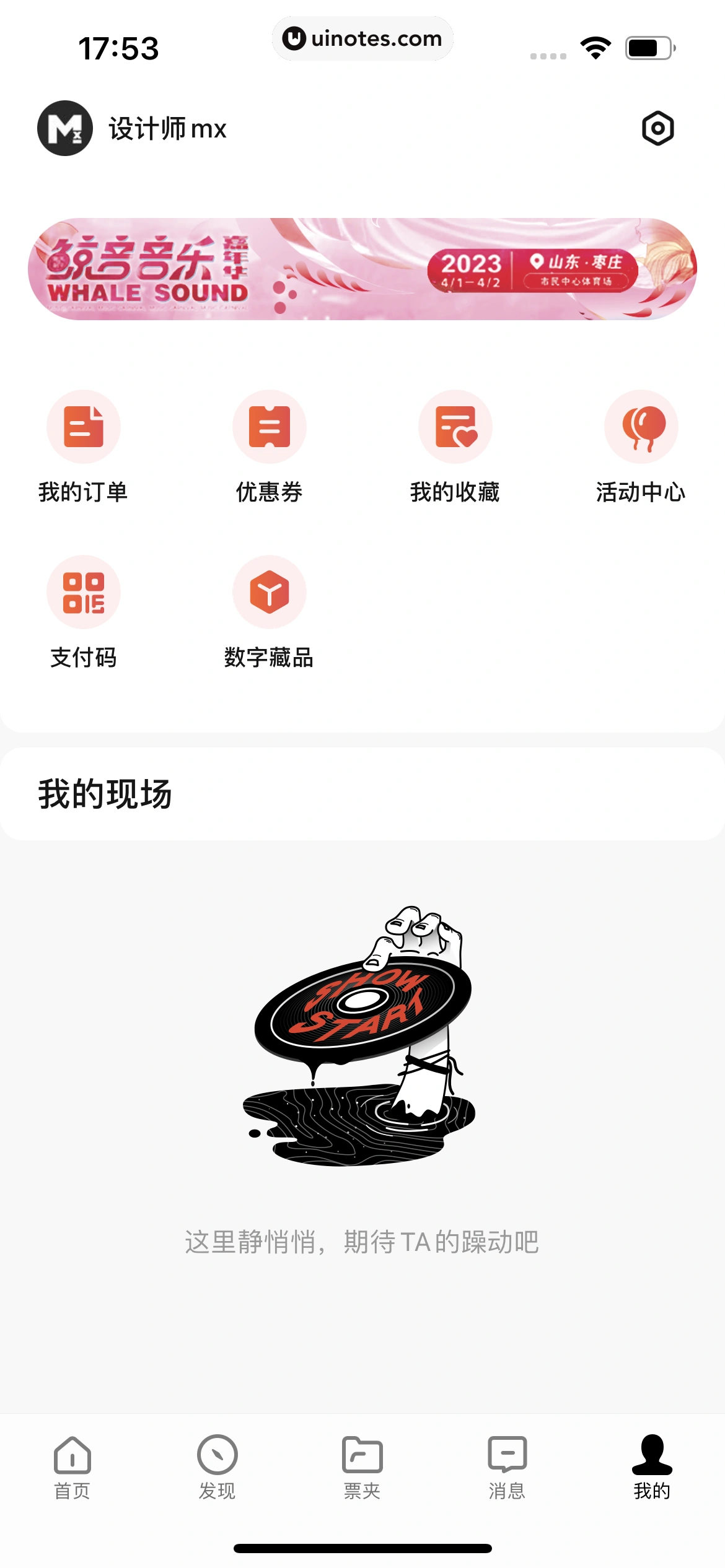Viewport: 725px width, 1568px height.
Task: Open the 票夹 ticket folder tab
Action: (362, 1460)
